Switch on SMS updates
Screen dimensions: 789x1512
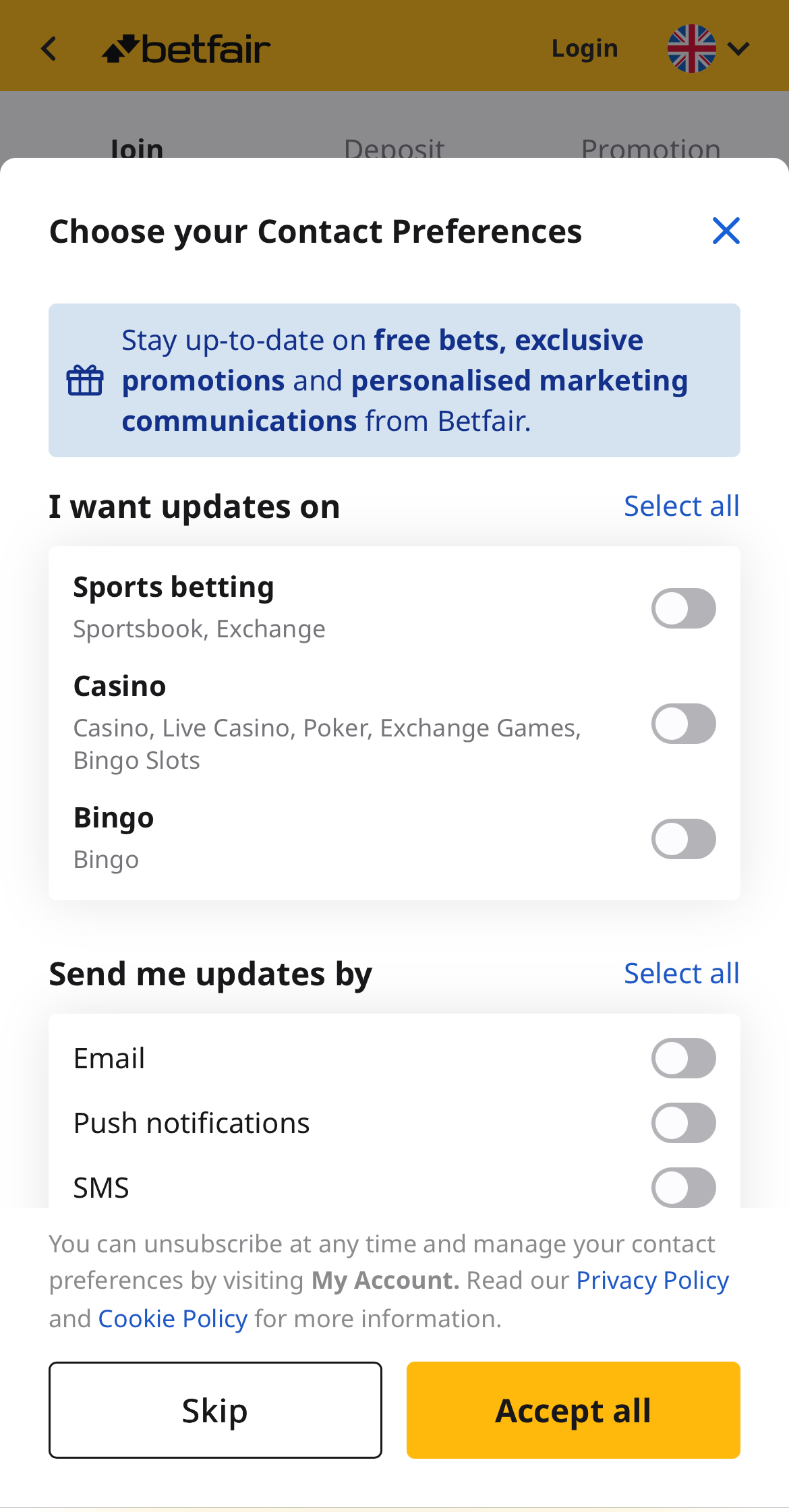684,1187
